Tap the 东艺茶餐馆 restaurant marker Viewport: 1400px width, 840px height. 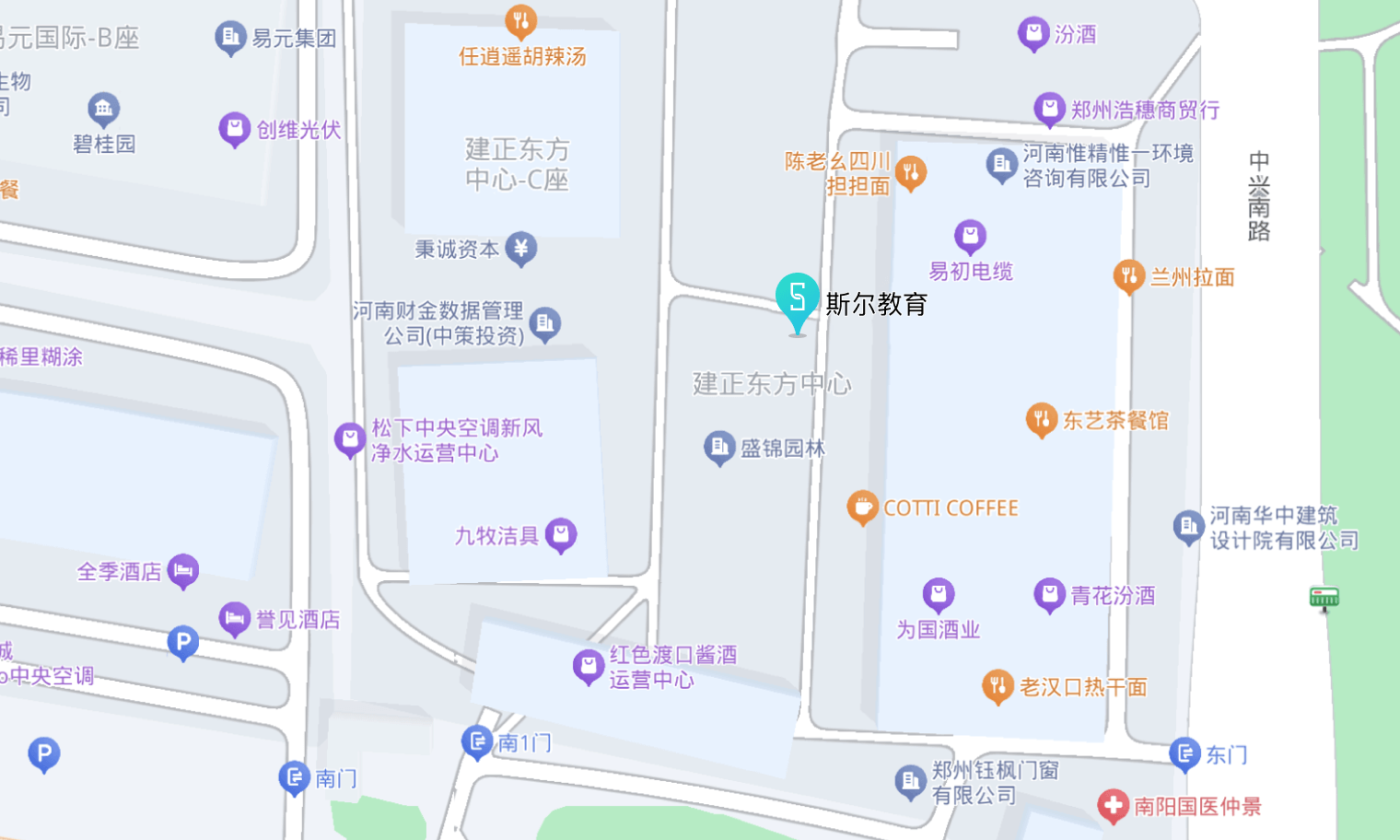coord(1041,419)
